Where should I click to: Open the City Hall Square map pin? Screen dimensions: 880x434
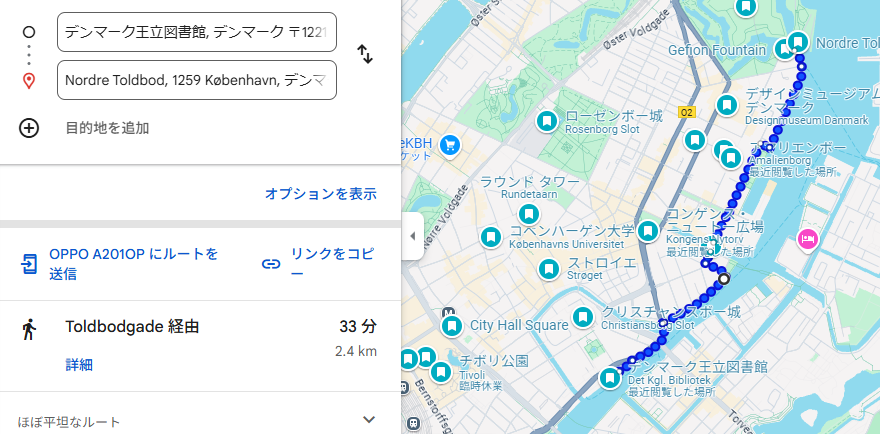pyautogui.click(x=452, y=325)
